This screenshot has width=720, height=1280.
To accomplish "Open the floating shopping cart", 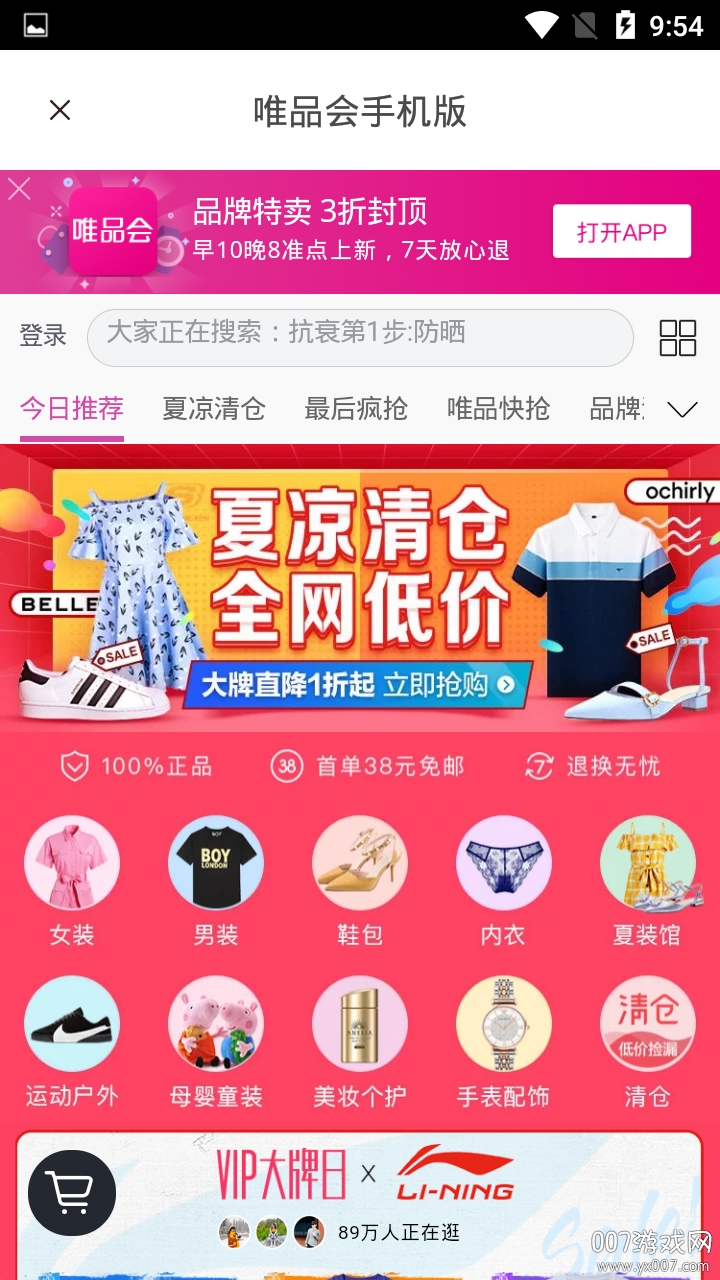I will [x=72, y=1192].
